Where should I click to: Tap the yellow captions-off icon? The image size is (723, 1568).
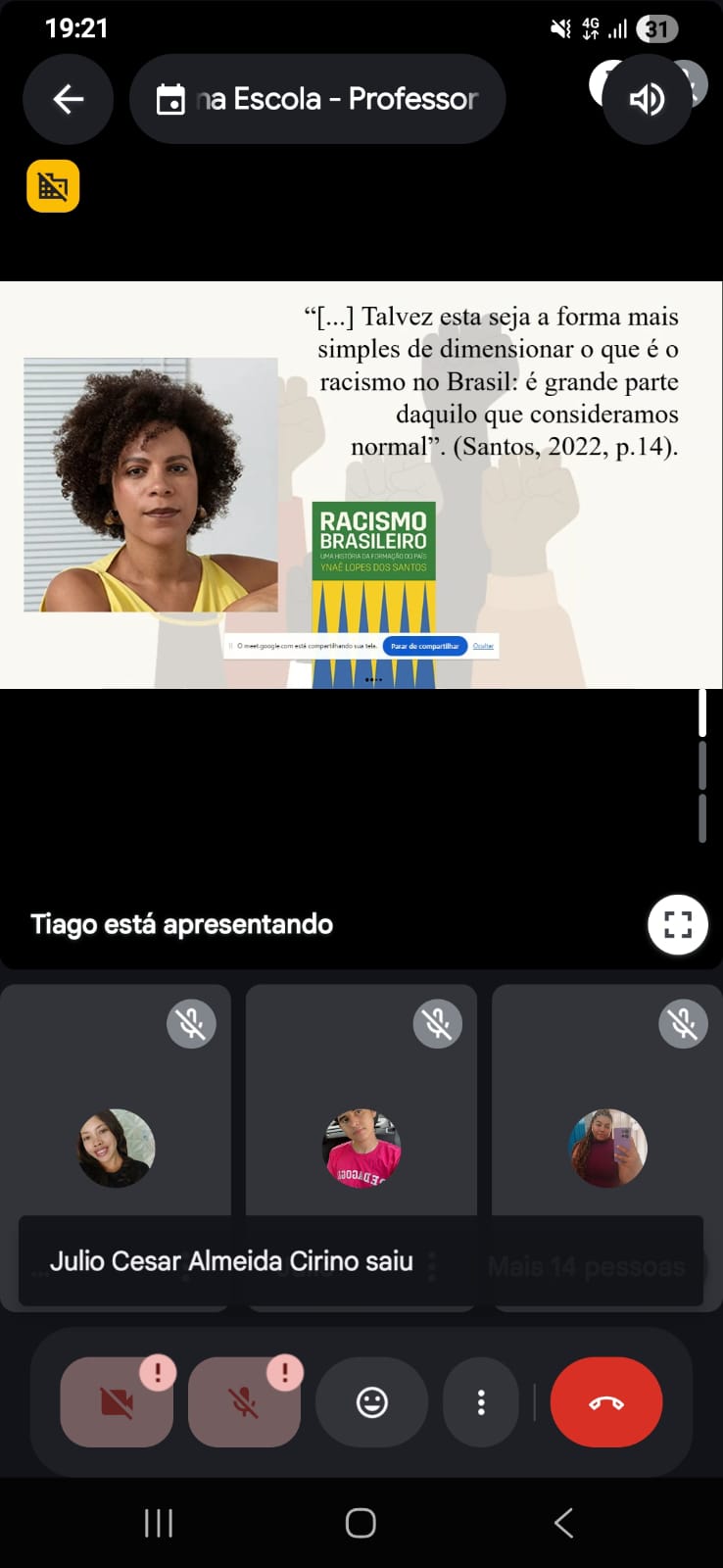point(53,186)
